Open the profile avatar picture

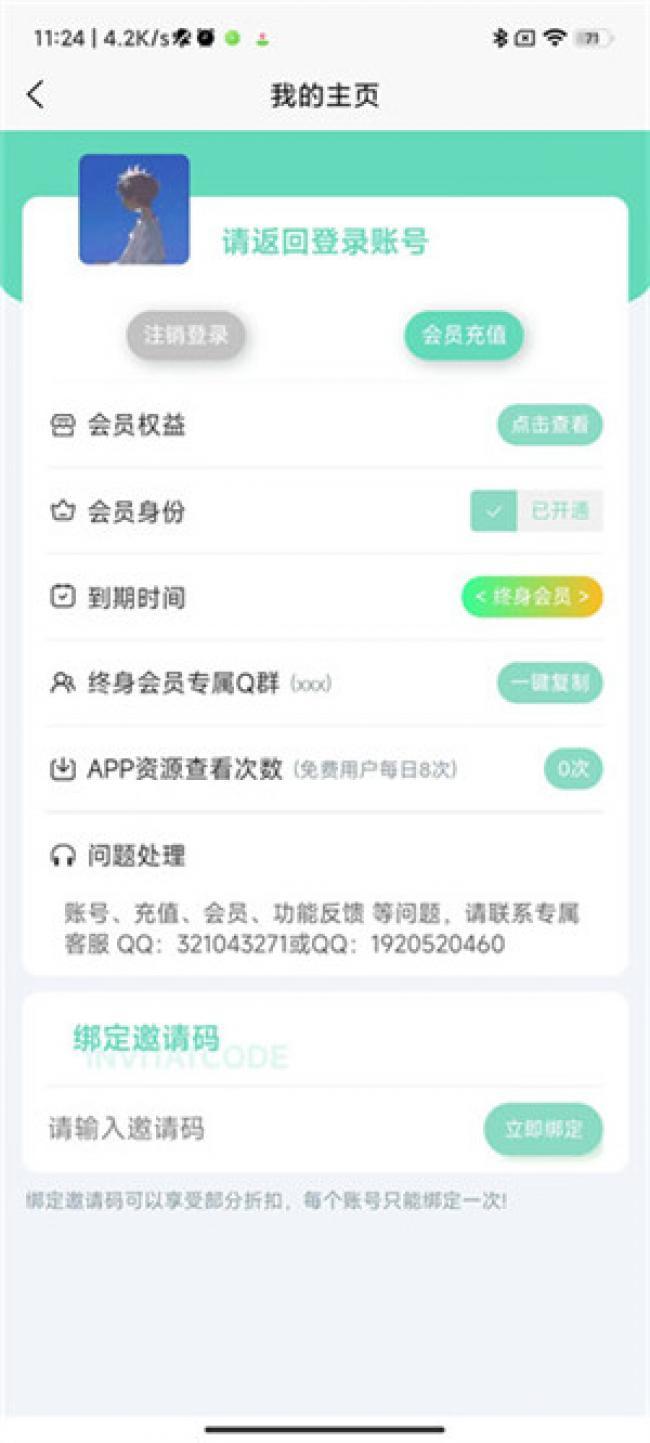[x=134, y=210]
